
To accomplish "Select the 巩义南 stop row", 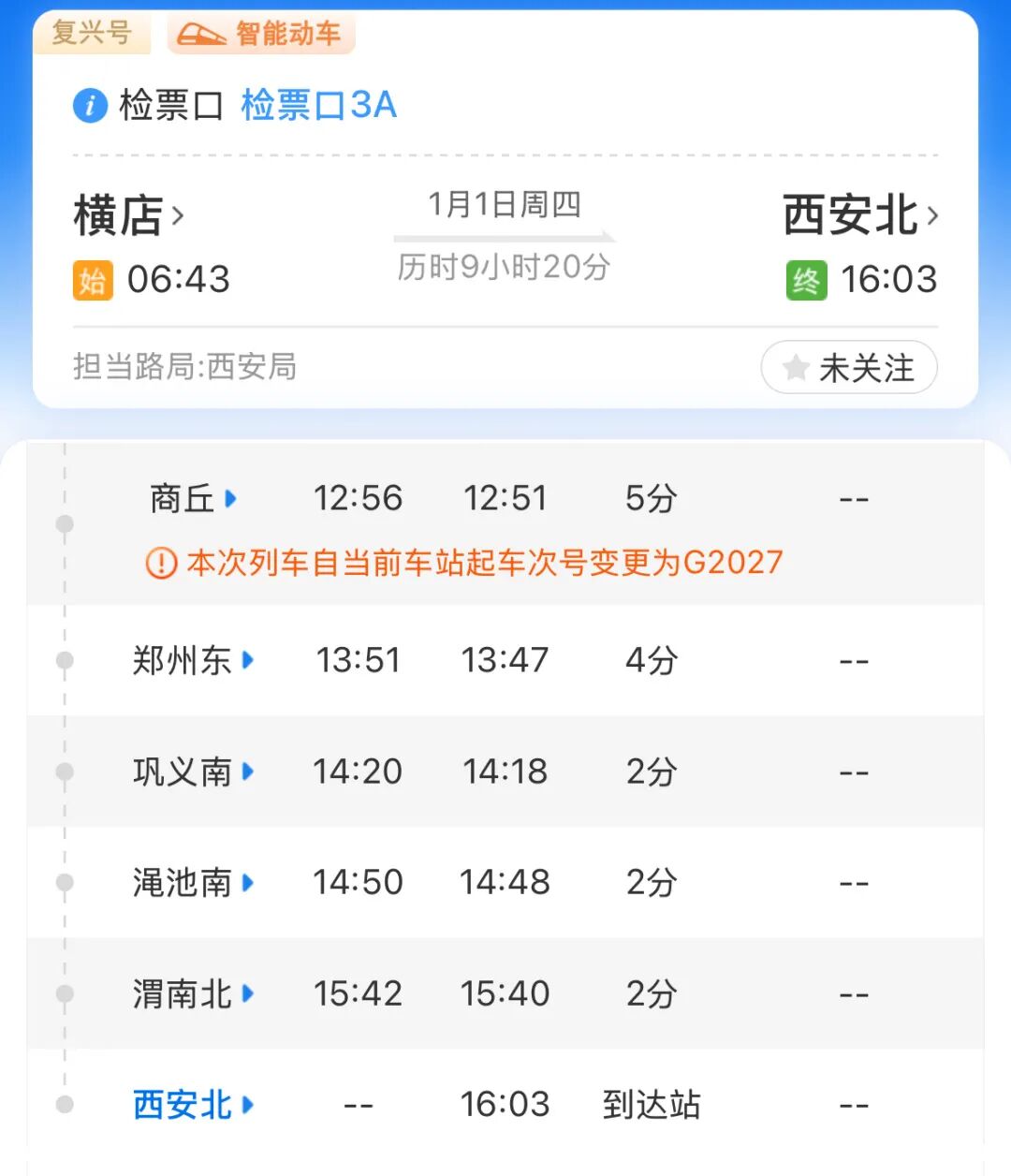I will (193, 772).
